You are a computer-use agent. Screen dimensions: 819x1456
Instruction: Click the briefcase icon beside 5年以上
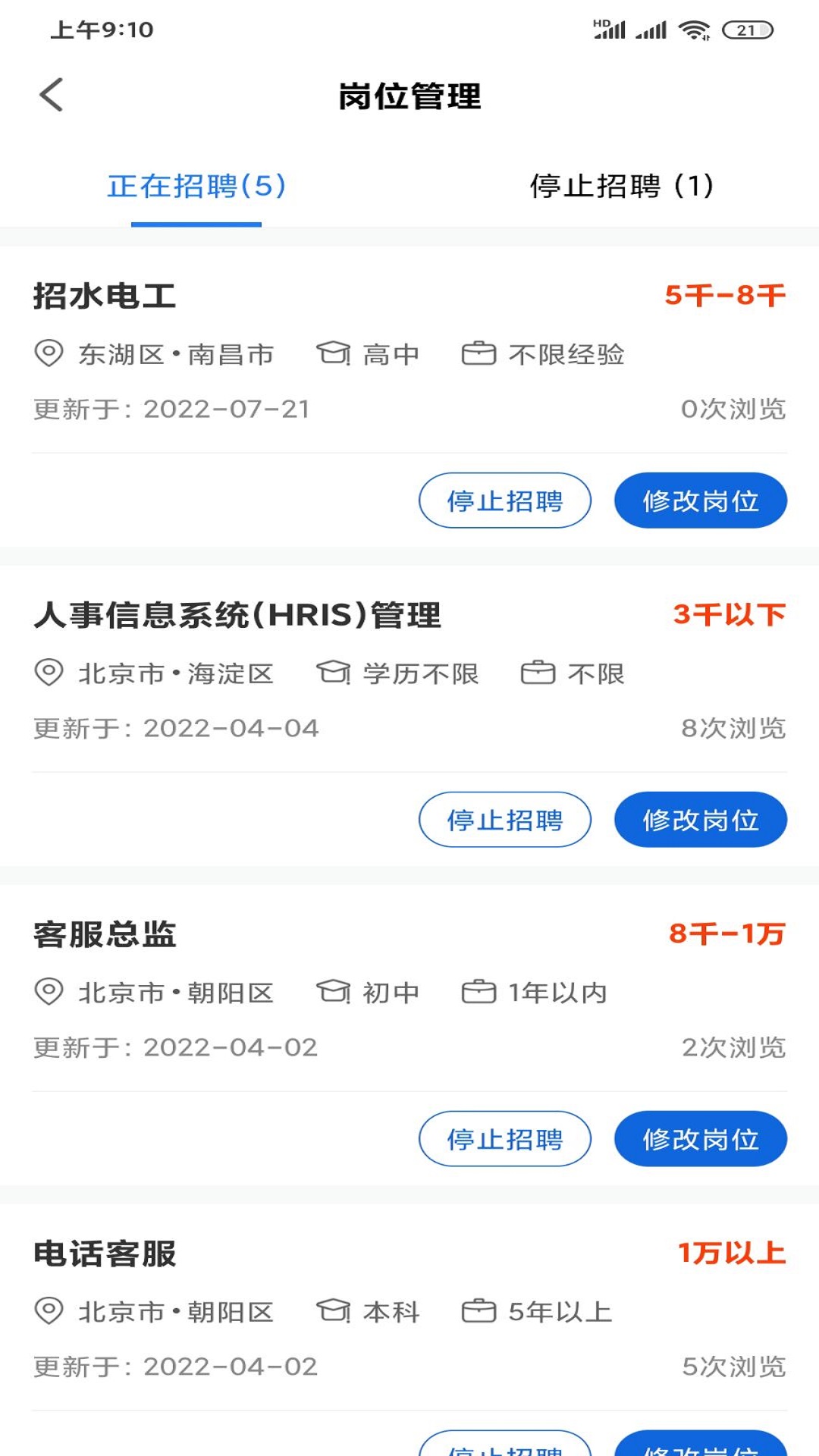pos(480,1310)
